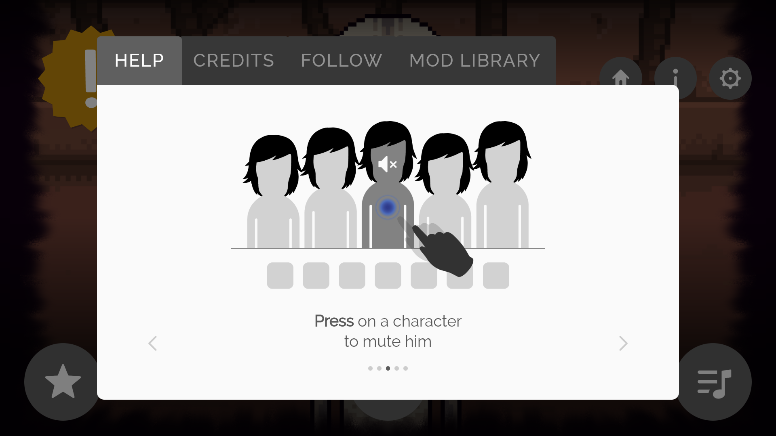
Task: Return to the home screen icon
Action: [x=621, y=78]
